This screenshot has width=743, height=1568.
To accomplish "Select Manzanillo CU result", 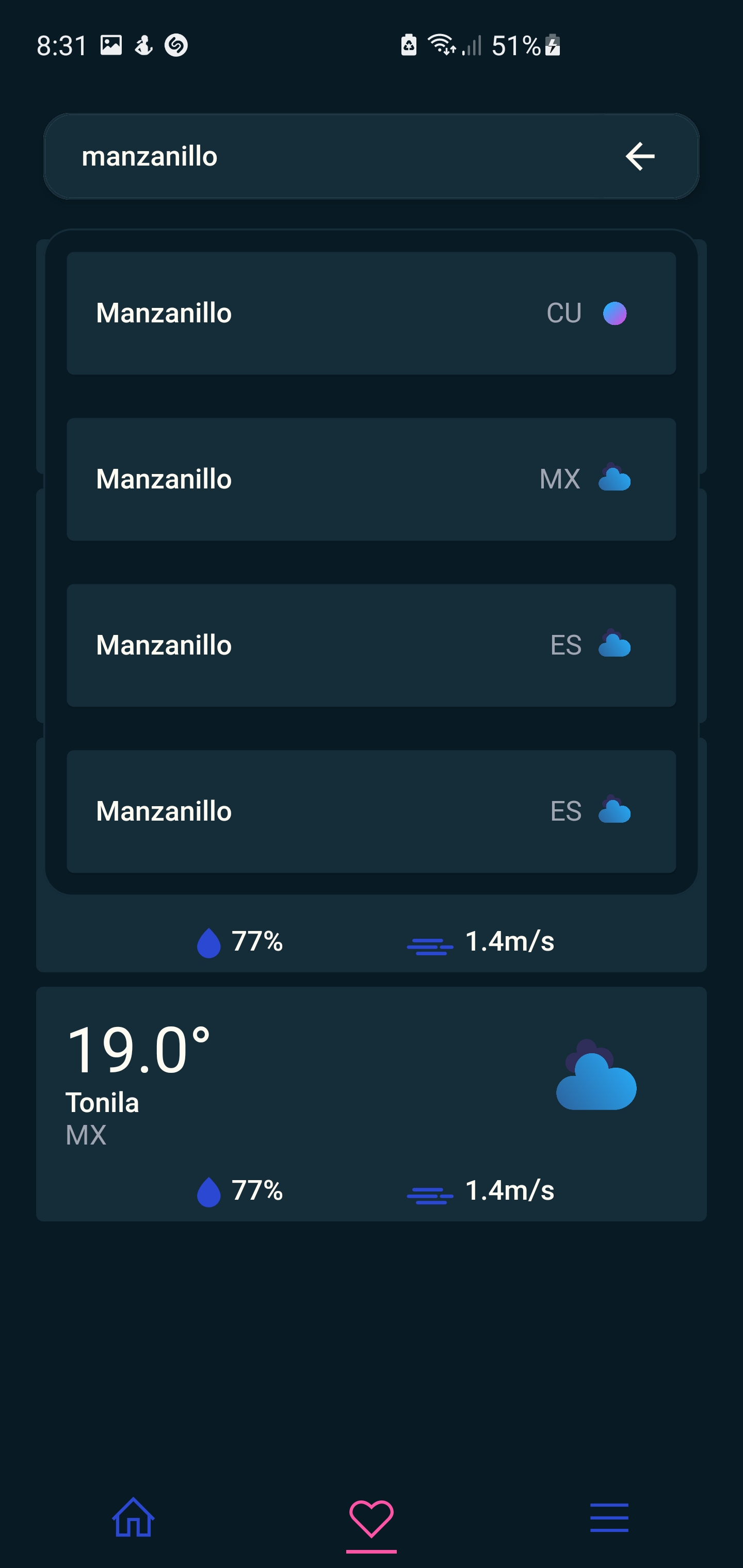I will click(371, 314).
